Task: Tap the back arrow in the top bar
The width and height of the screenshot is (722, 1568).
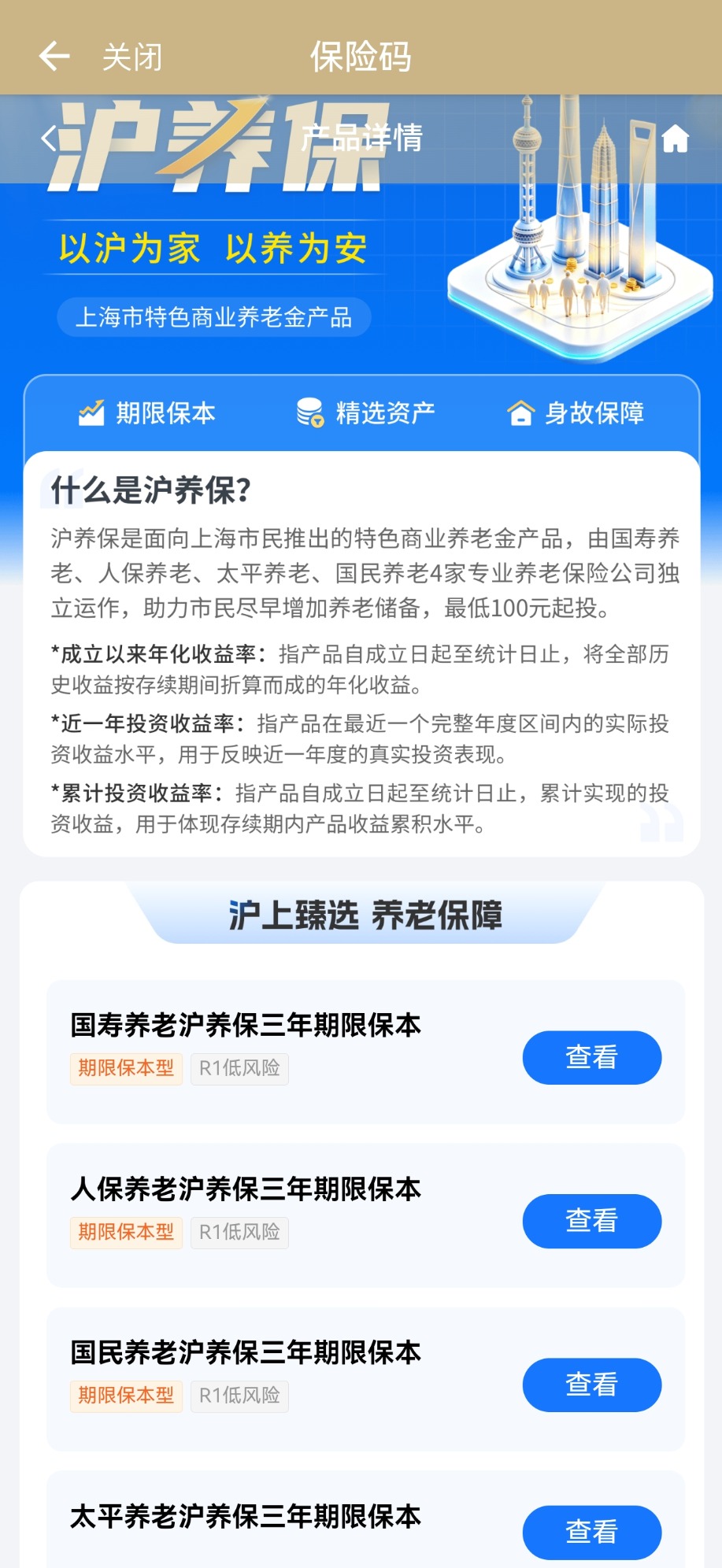Action: [54, 57]
